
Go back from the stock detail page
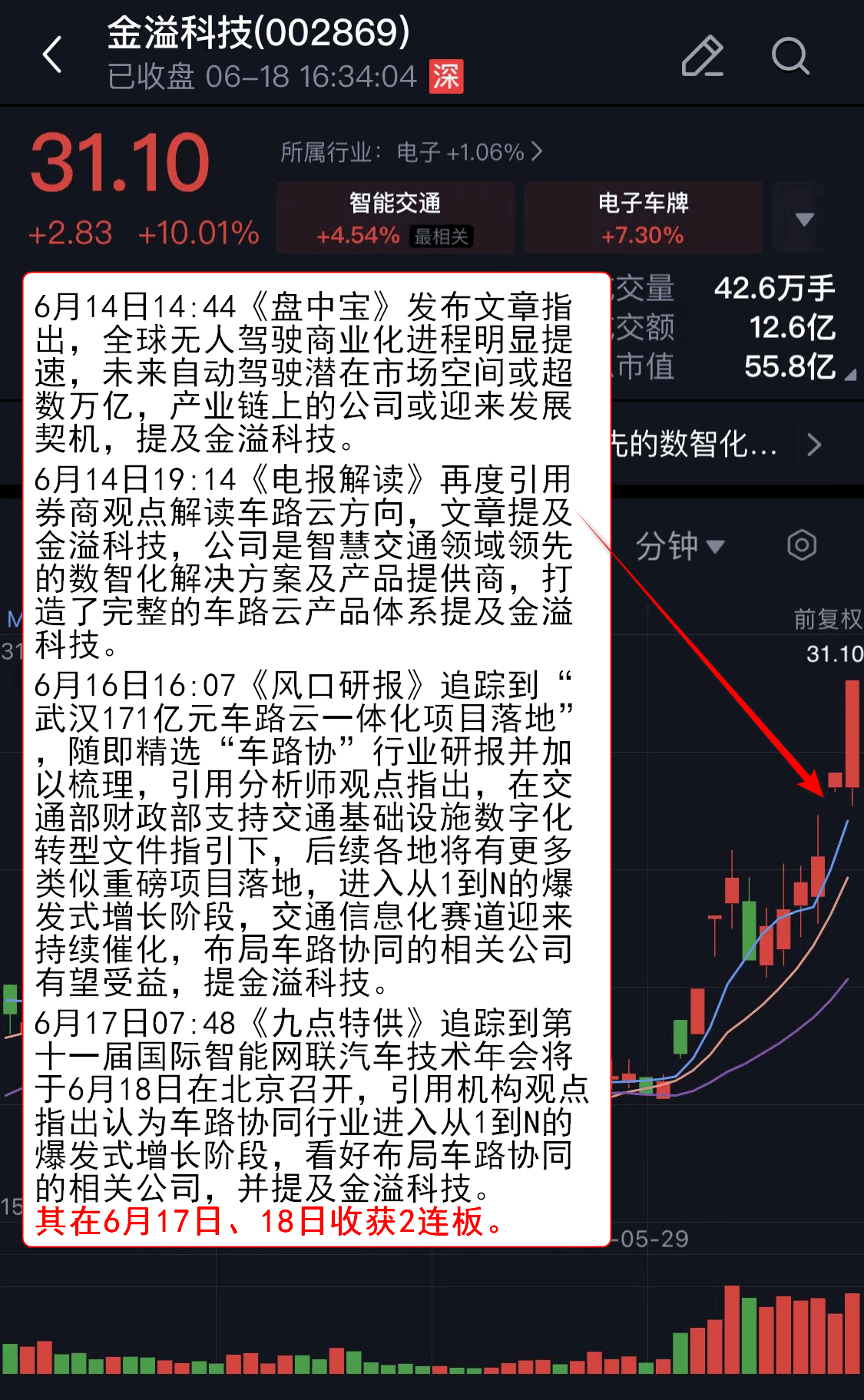tap(52, 55)
